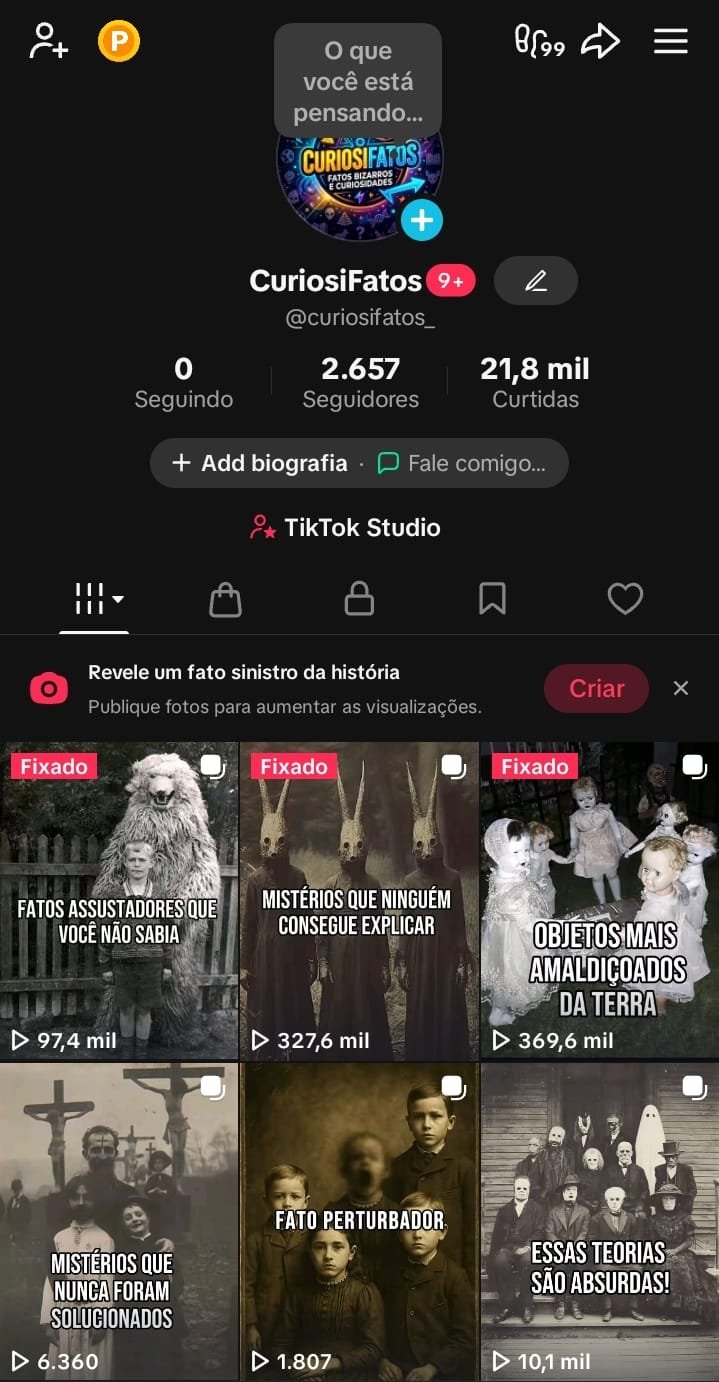Switch to the private videos lock tab
The height and width of the screenshot is (1382, 719).
pos(359,599)
